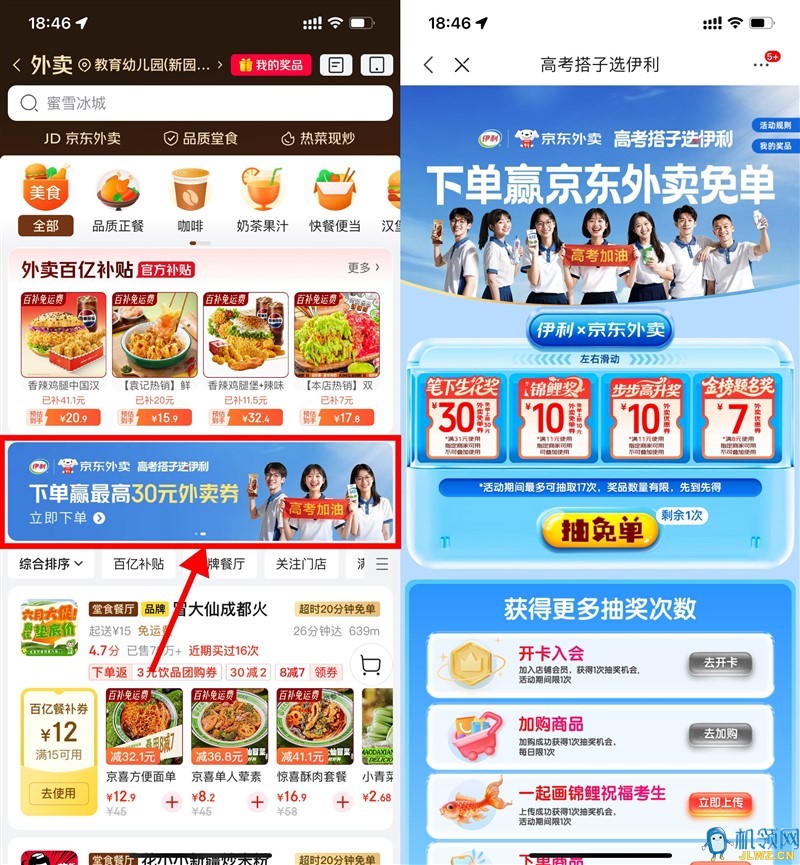Tap 去加购 for 加购商品
Viewport: 800px width, 865px height.
point(719,733)
